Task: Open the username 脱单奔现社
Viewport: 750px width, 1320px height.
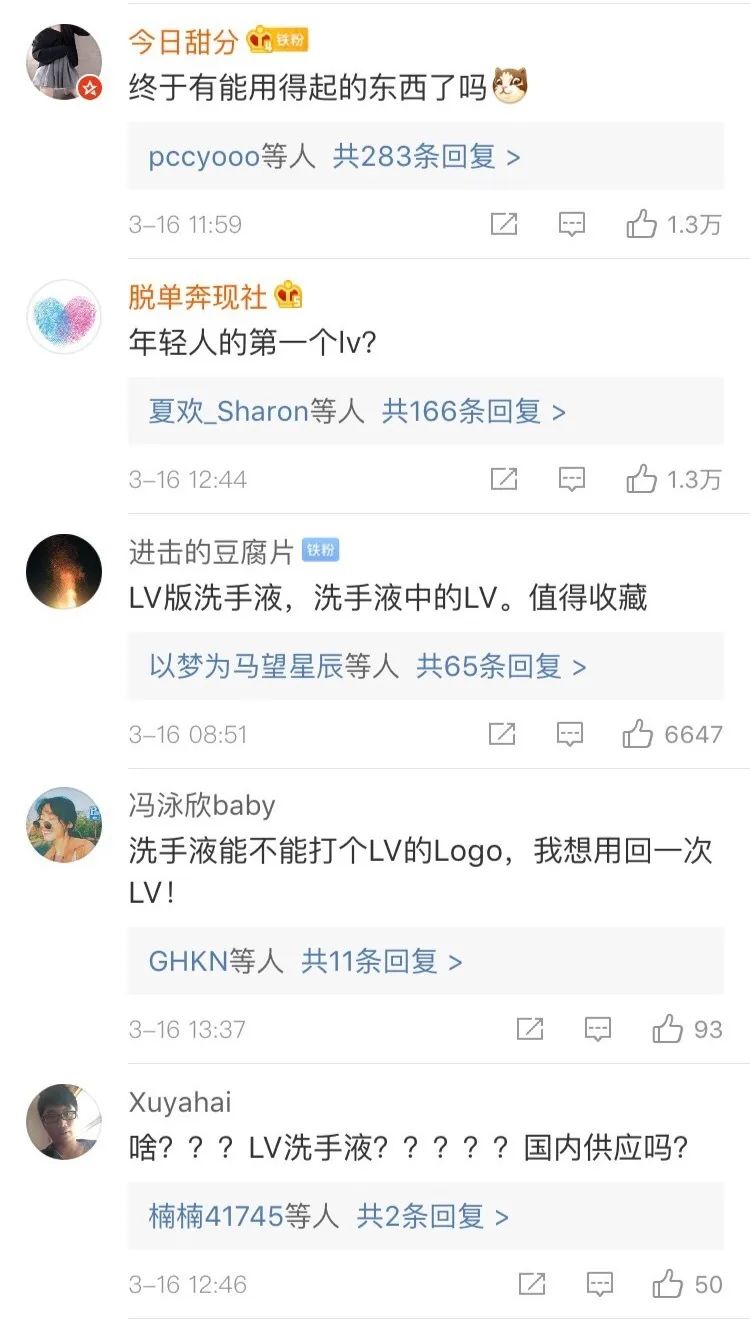Action: coord(198,297)
